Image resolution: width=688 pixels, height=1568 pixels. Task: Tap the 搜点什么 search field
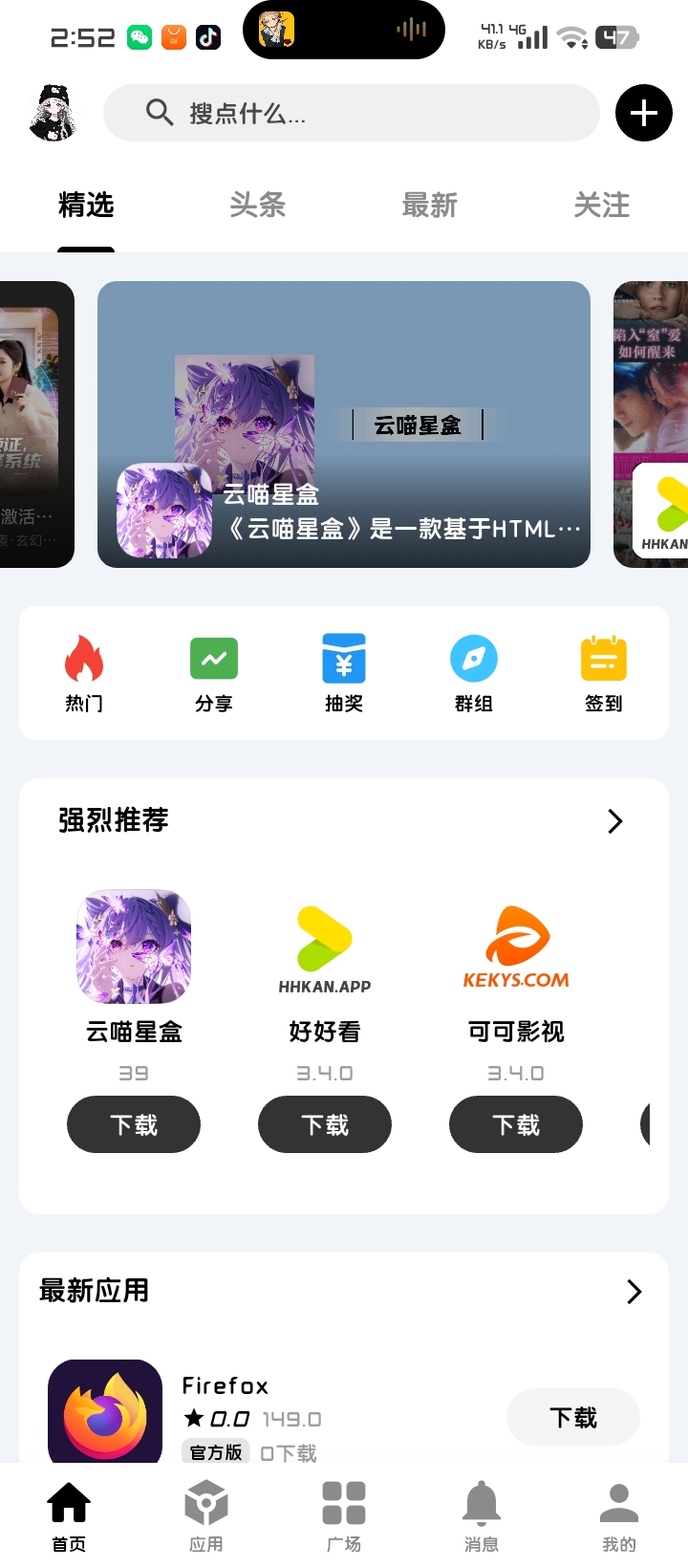click(x=350, y=113)
